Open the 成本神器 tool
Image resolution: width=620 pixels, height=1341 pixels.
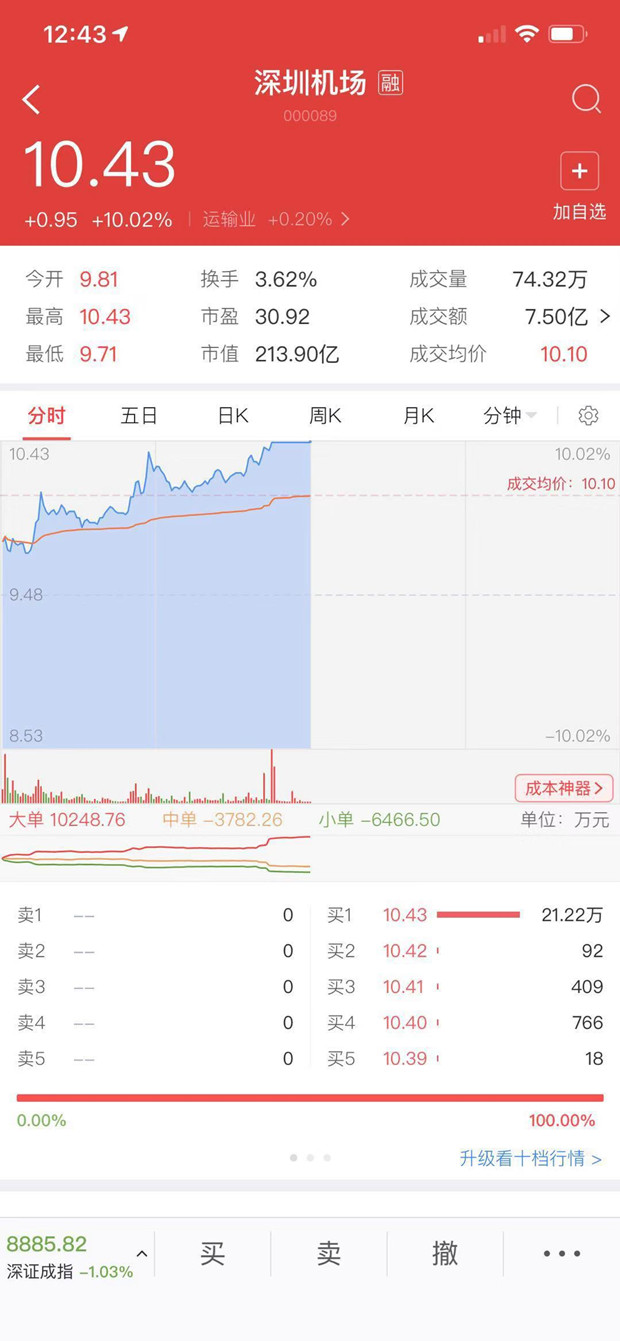(x=564, y=788)
